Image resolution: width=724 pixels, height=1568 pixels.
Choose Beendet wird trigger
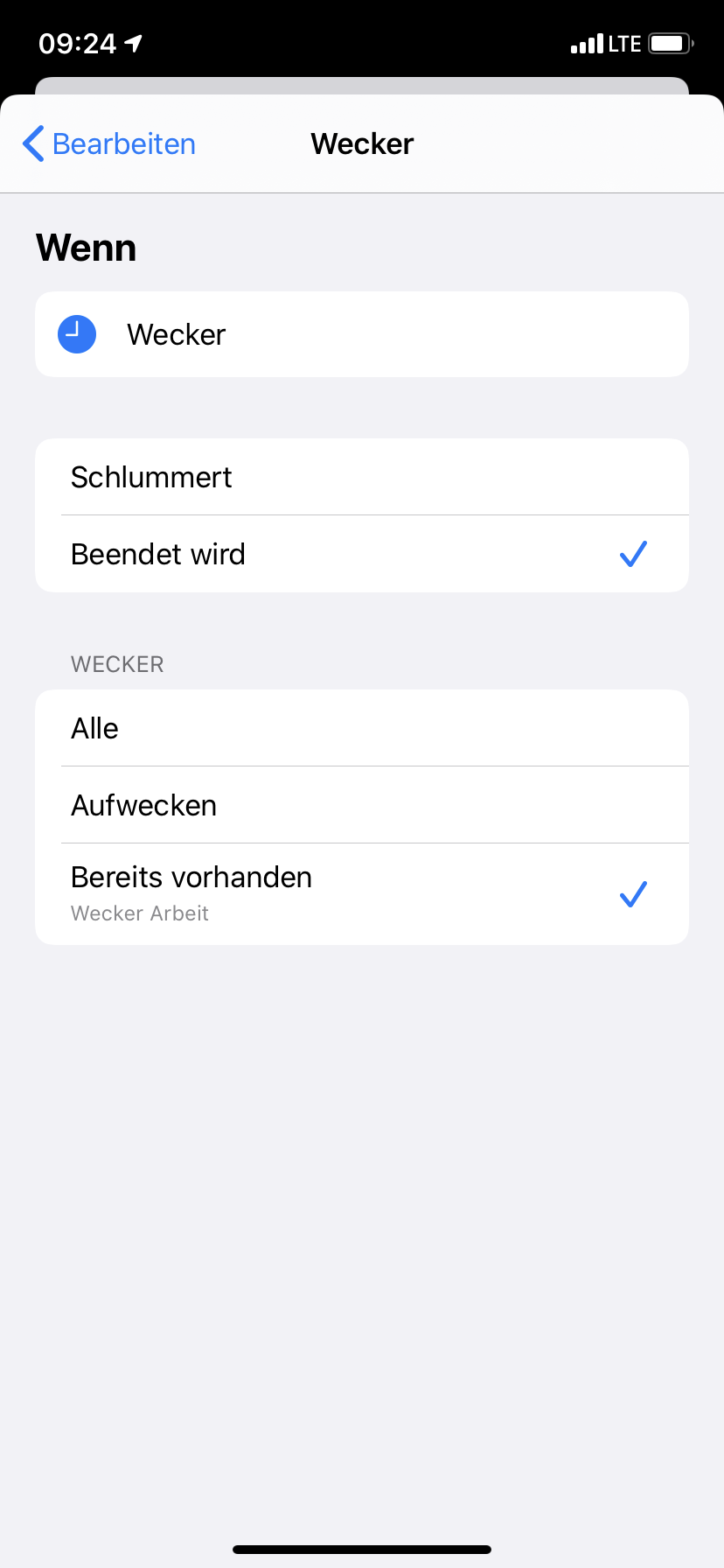pyautogui.click(x=361, y=554)
